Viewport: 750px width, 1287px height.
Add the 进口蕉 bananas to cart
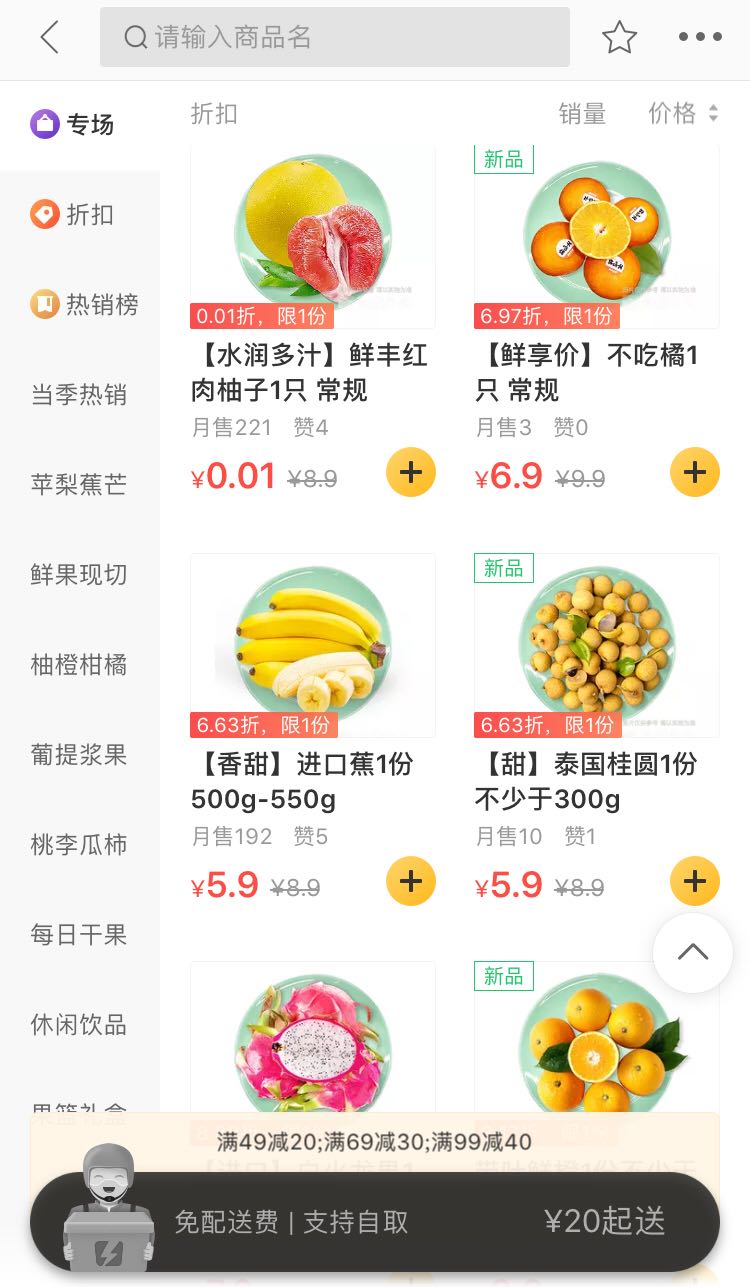click(410, 881)
